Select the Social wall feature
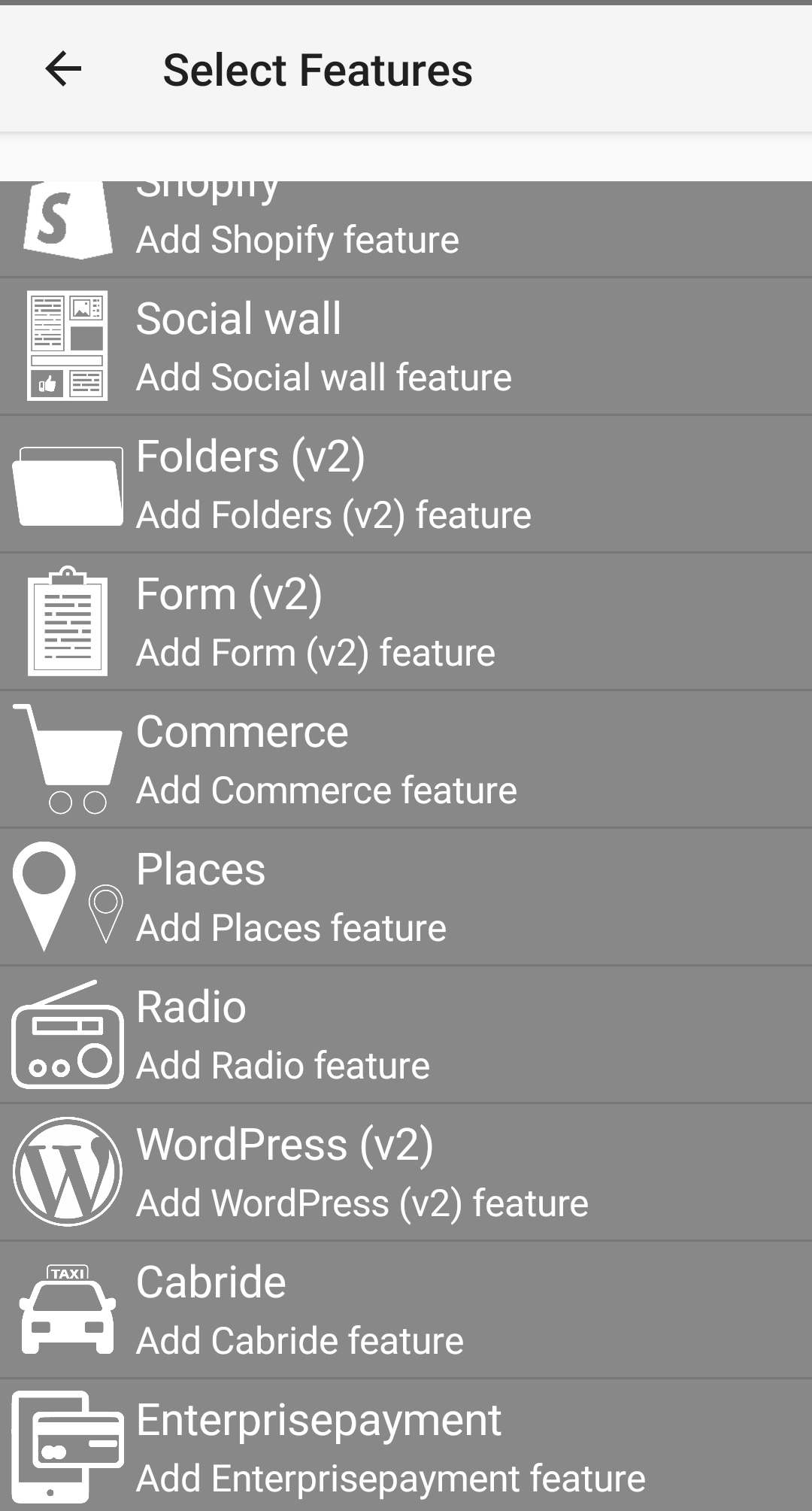Screen dimensions: 812x1511 (406, 346)
